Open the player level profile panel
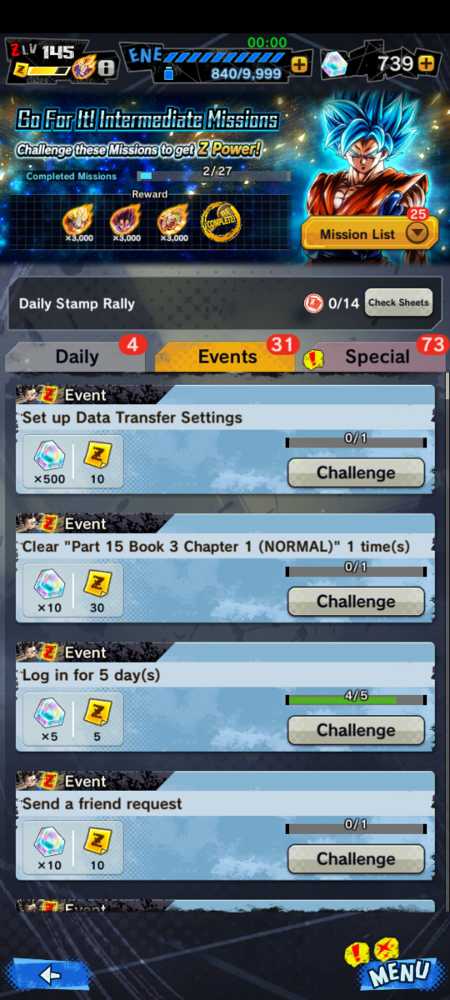Viewport: 450px width, 1000px height. (x=61, y=61)
